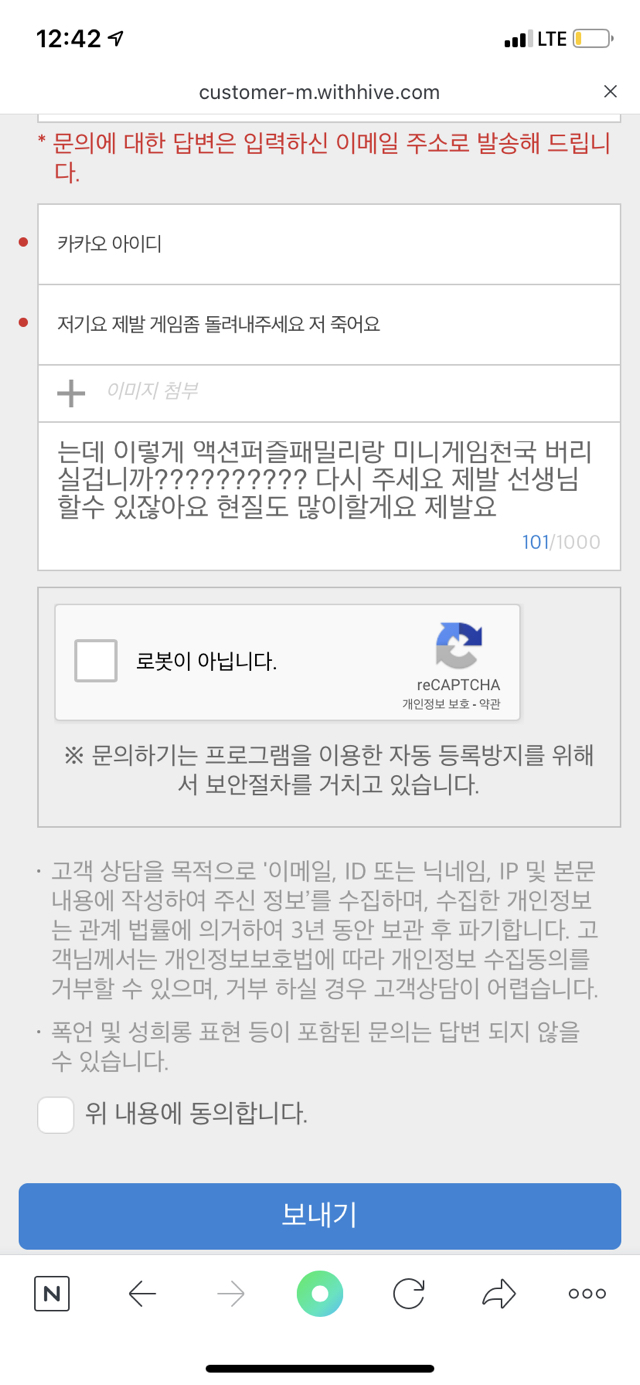Open the more options menu
The image size is (640, 1385).
(x=587, y=1294)
